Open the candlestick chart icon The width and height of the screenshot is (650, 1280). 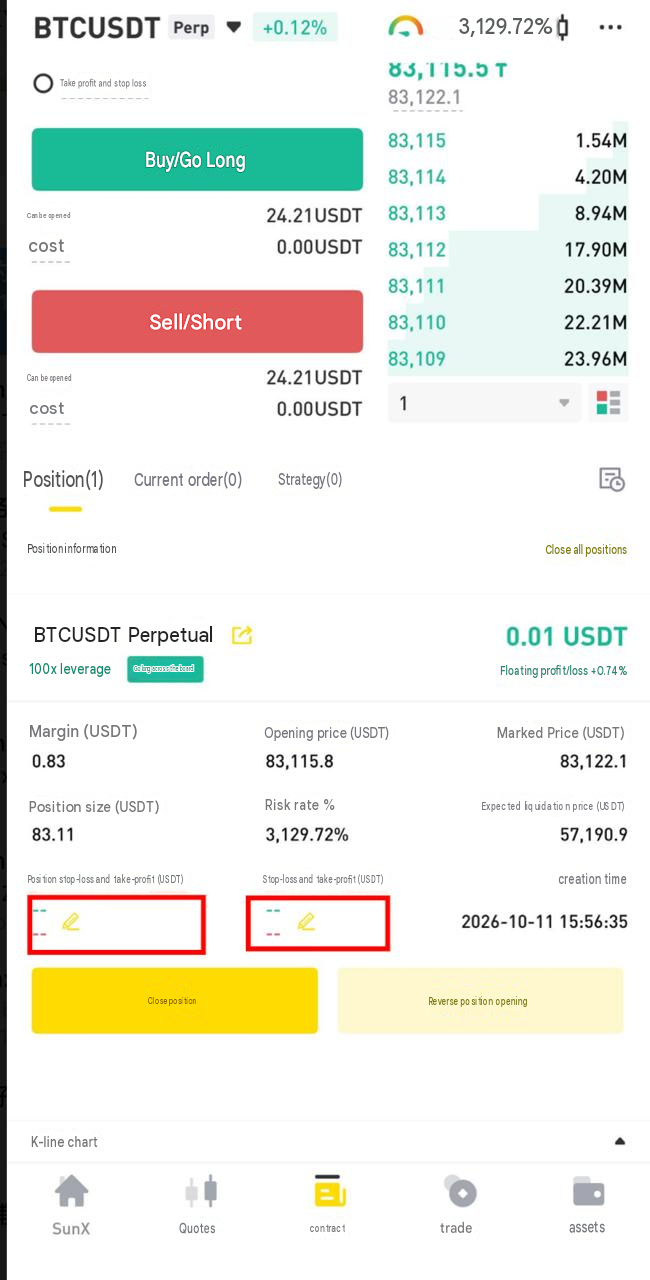click(563, 28)
